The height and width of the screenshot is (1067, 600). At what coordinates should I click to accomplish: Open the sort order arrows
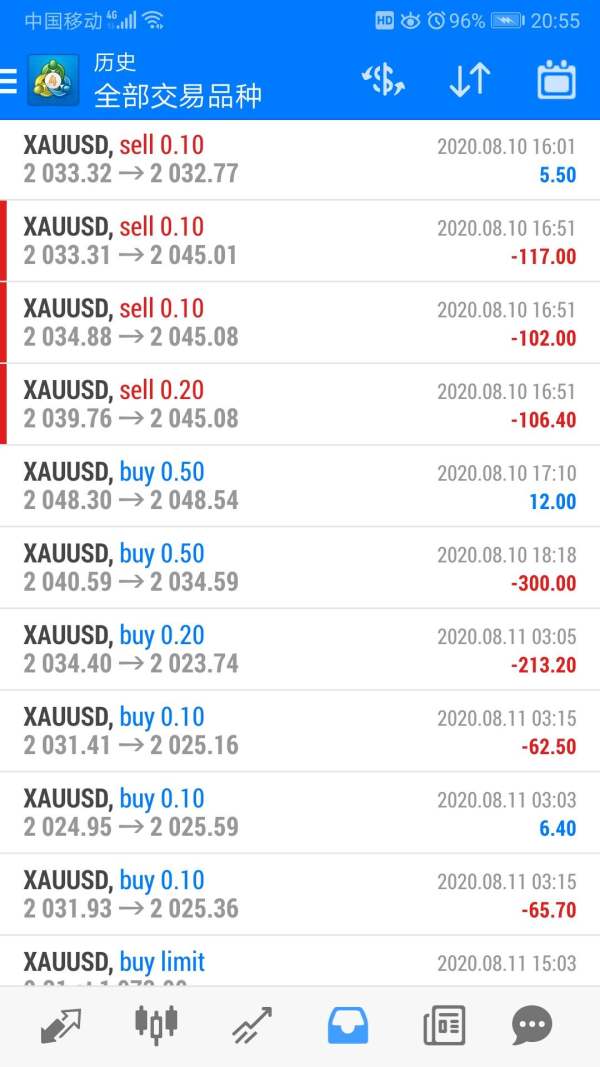pyautogui.click(x=470, y=80)
